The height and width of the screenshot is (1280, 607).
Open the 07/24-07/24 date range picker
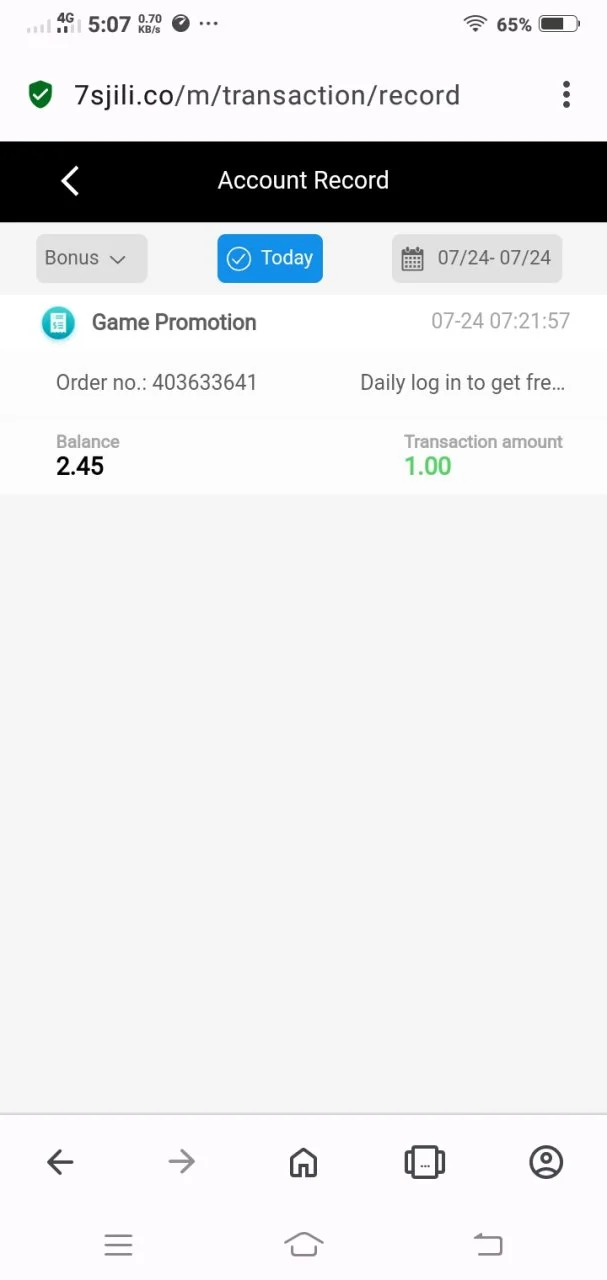(x=477, y=258)
